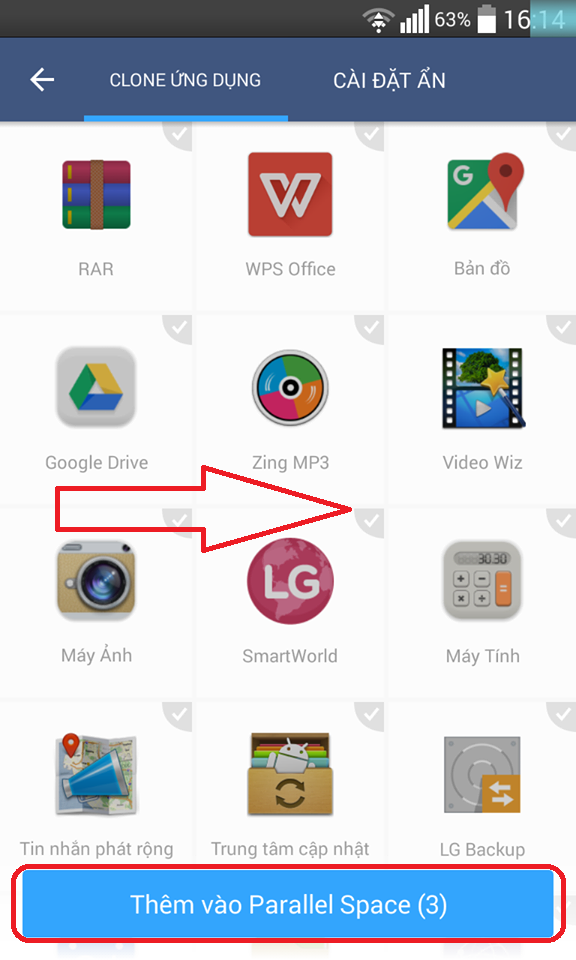This screenshot has width=576, height=960.
Task: Tap Thêm vào Parallel Space button
Action: click(288, 904)
